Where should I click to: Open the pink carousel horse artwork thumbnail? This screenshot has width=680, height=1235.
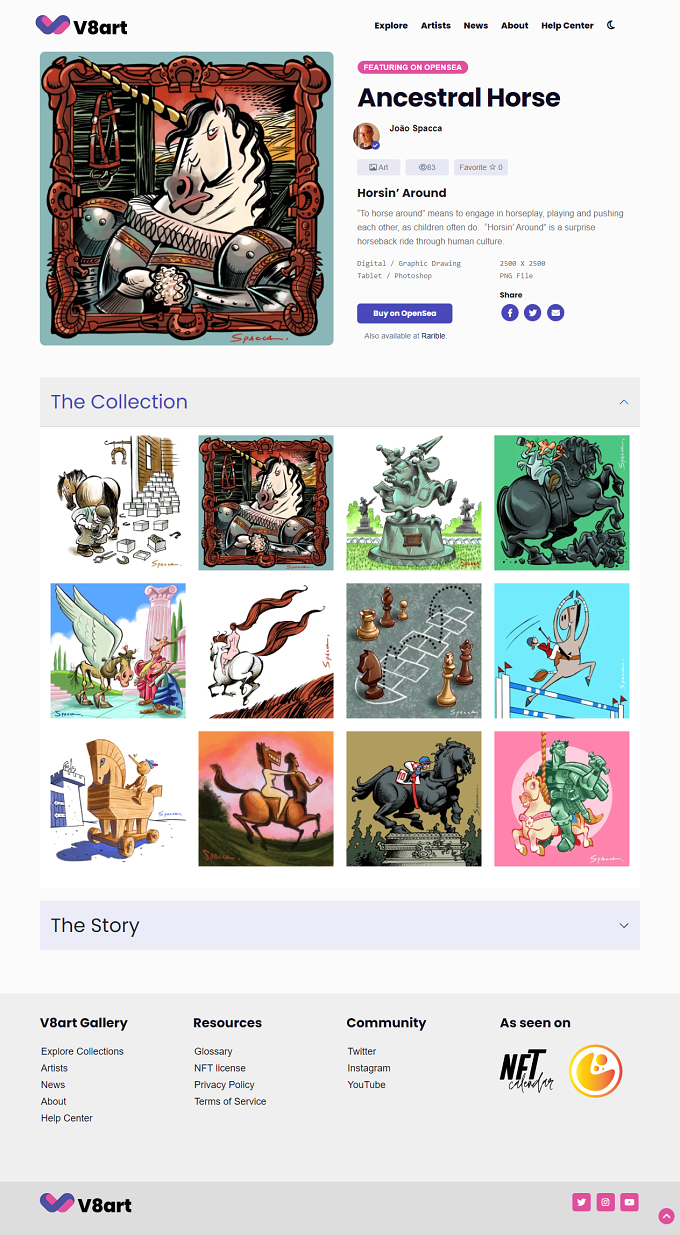pyautogui.click(x=562, y=798)
